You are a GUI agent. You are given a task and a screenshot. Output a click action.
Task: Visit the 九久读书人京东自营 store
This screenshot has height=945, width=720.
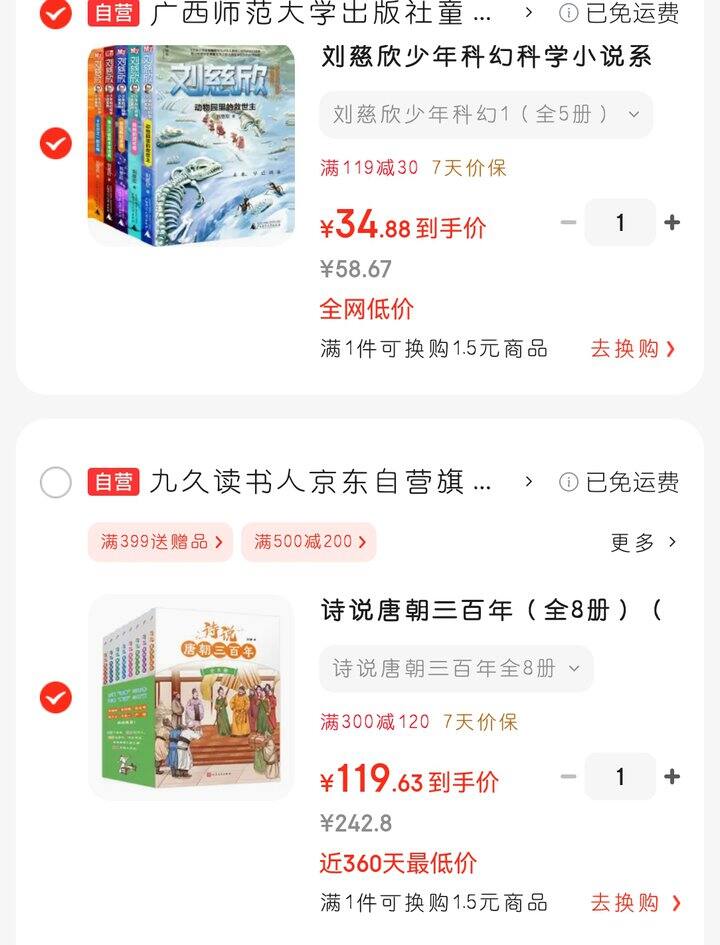pos(320,482)
